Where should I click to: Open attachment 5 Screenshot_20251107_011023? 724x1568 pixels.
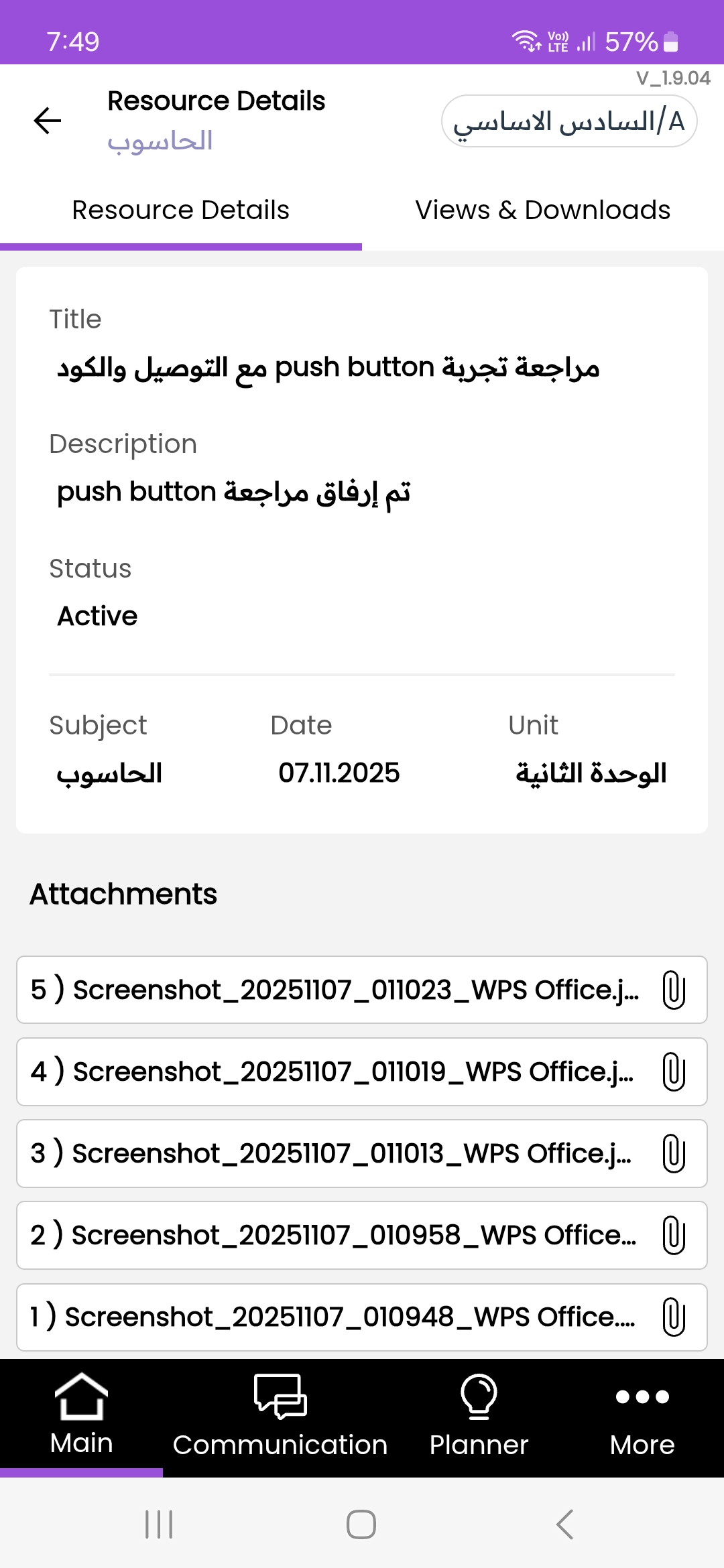361,990
